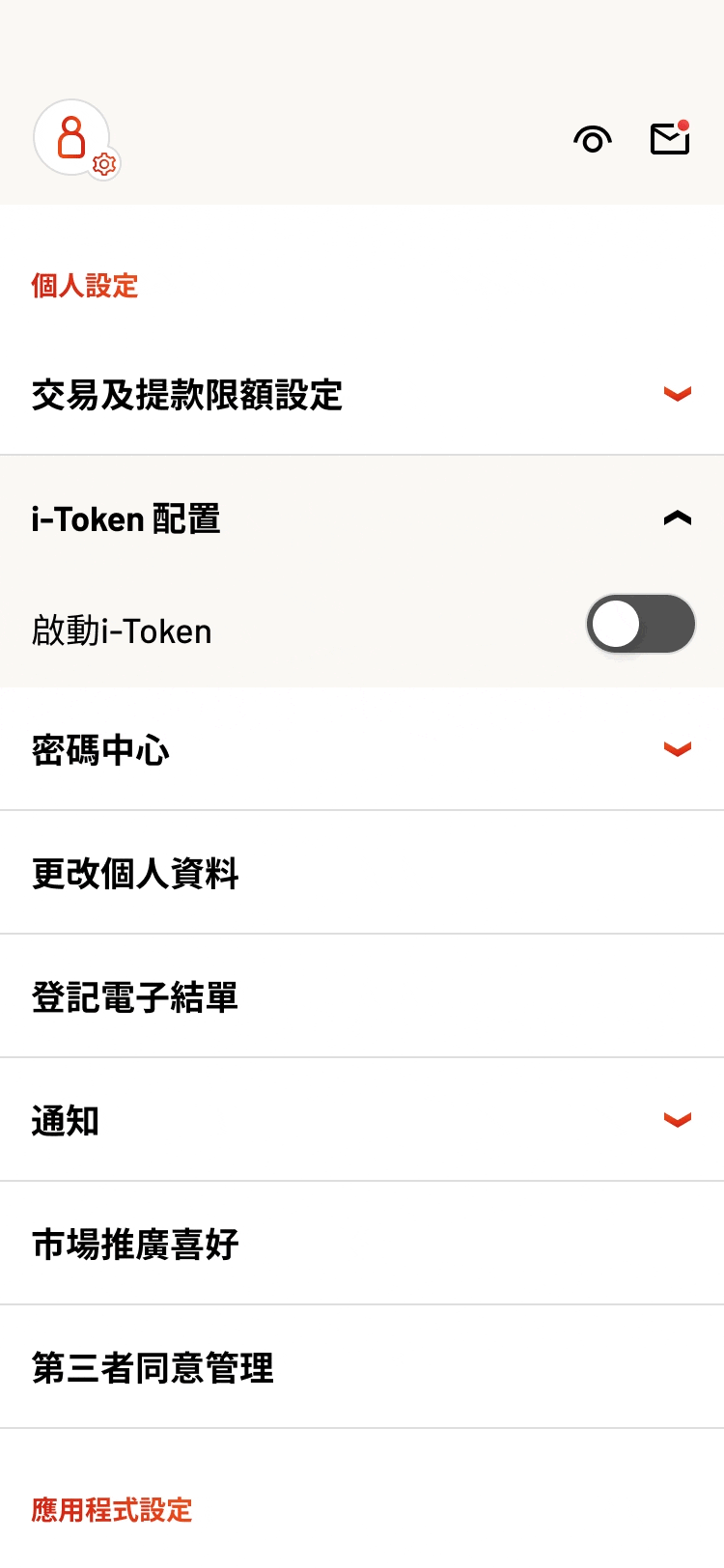Collapse the i-Token 配置 section
Viewport: 724px width, 1568px height.
pos(362,518)
